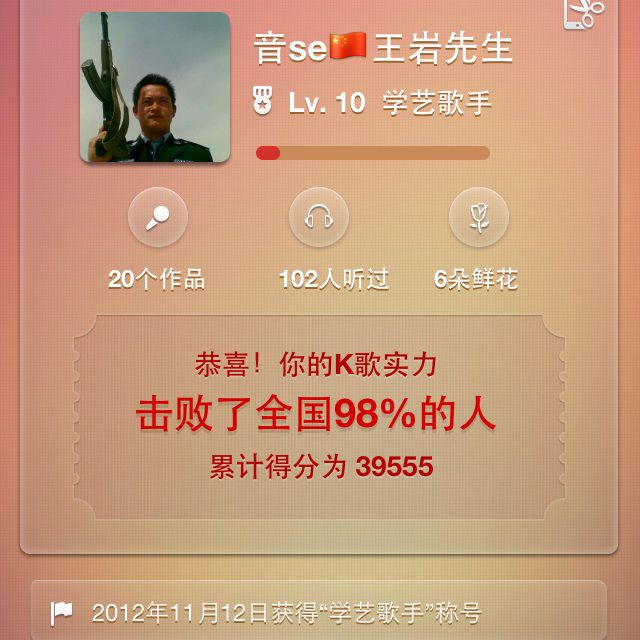640x640 pixels.
Task: Open the 学艺歌手 title achievement row
Action: (x=318, y=611)
